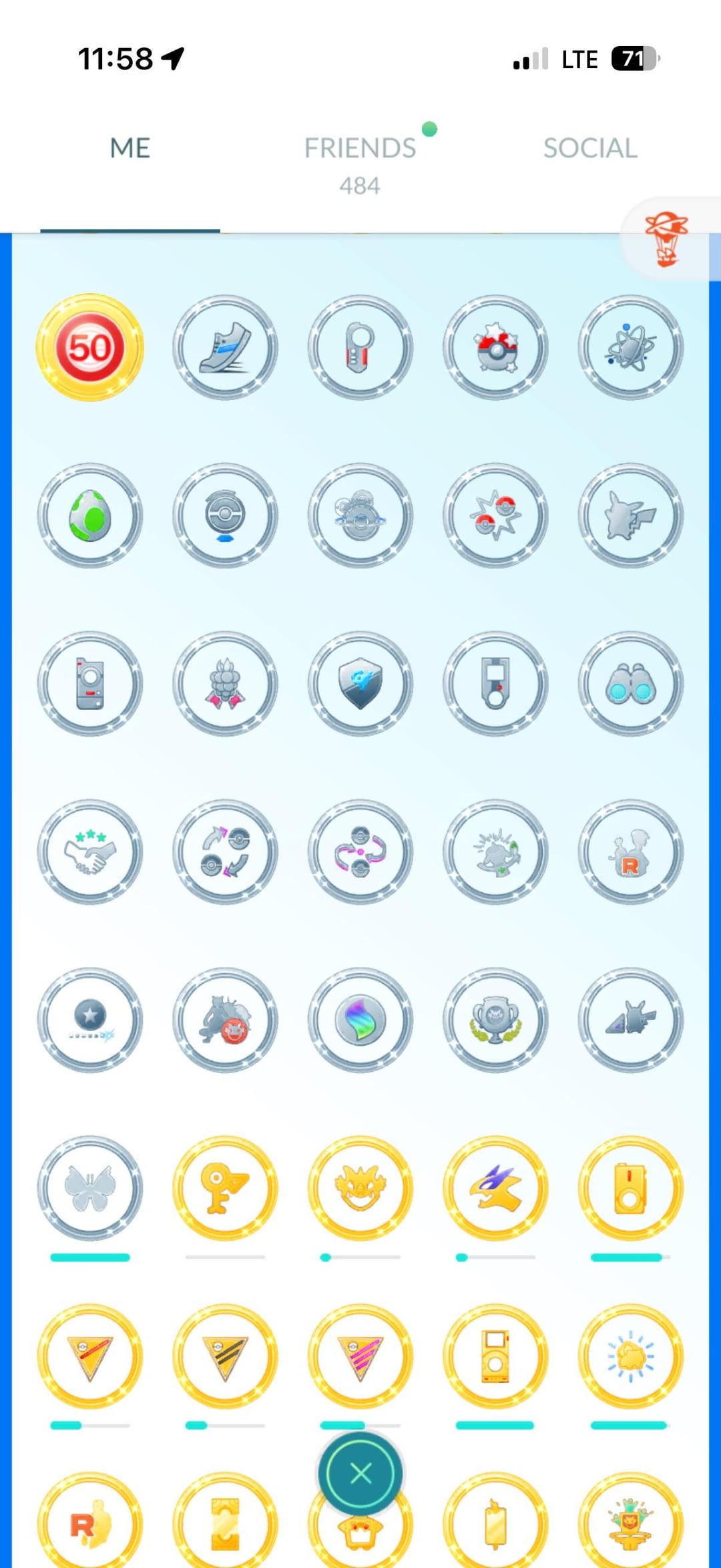The width and height of the screenshot is (721, 1568).
Task: View the Pikachu silhouette medal
Action: click(630, 516)
